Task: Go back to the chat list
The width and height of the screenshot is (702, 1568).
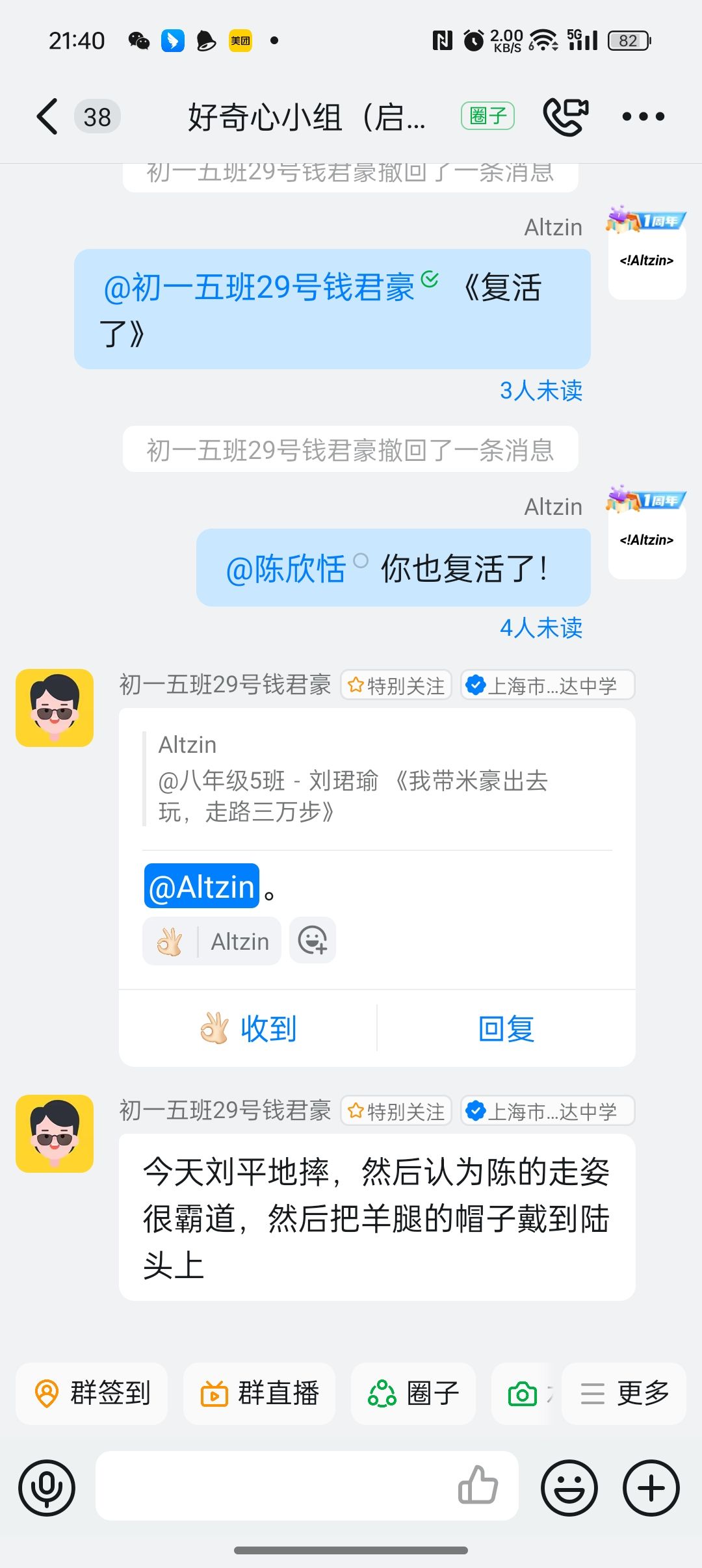Action: tap(48, 117)
